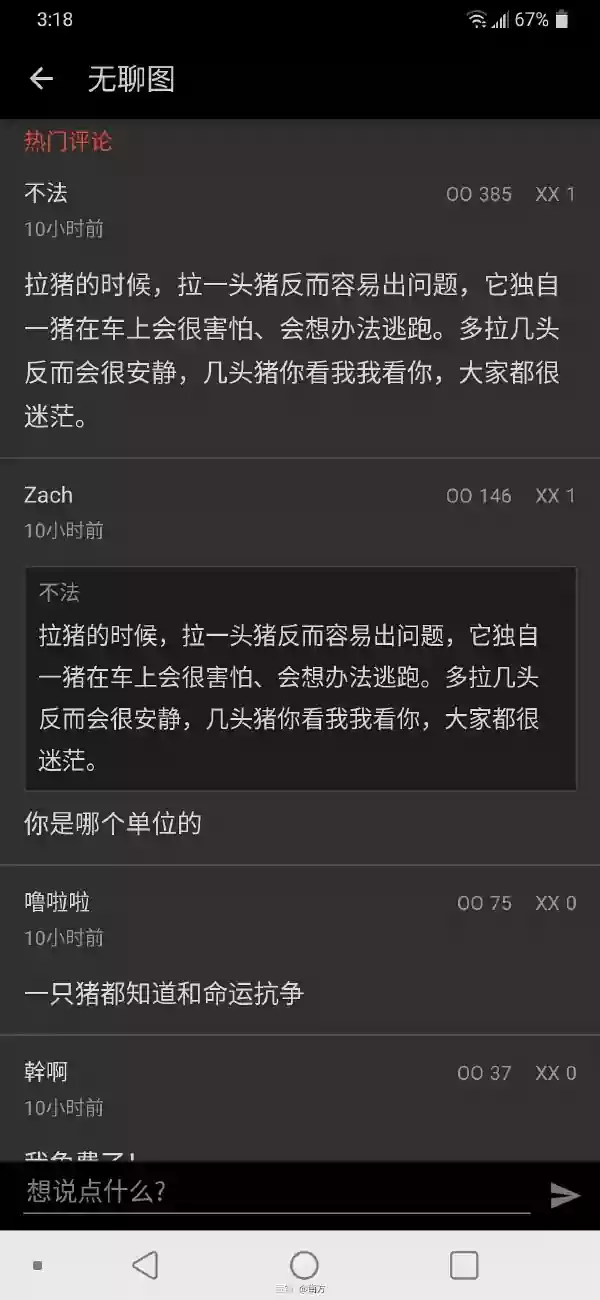Upvote OO 385 on 不法's comment
The height and width of the screenshot is (1300, 600).
[478, 195]
